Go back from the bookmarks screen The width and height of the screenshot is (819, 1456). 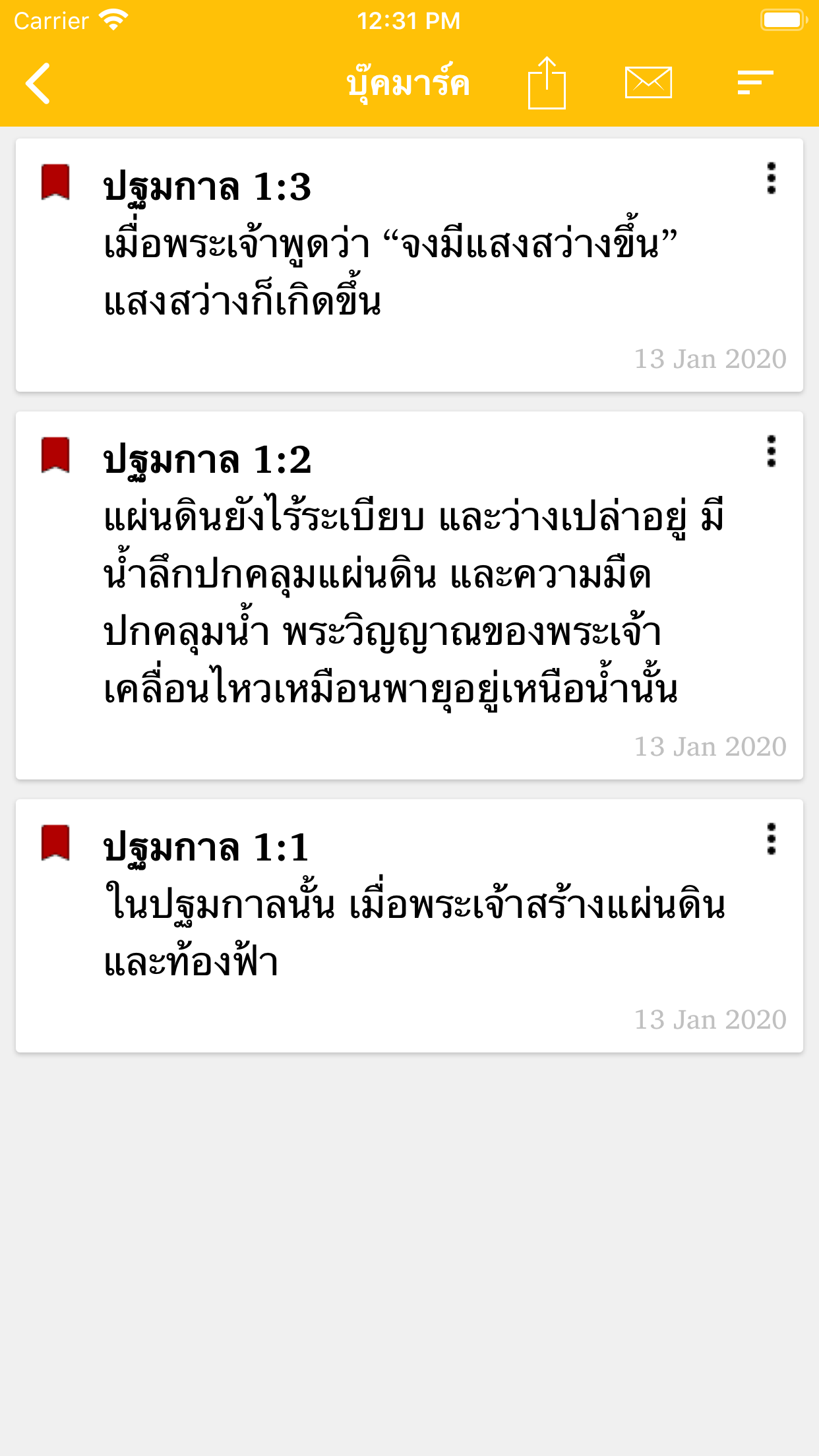coord(38,84)
